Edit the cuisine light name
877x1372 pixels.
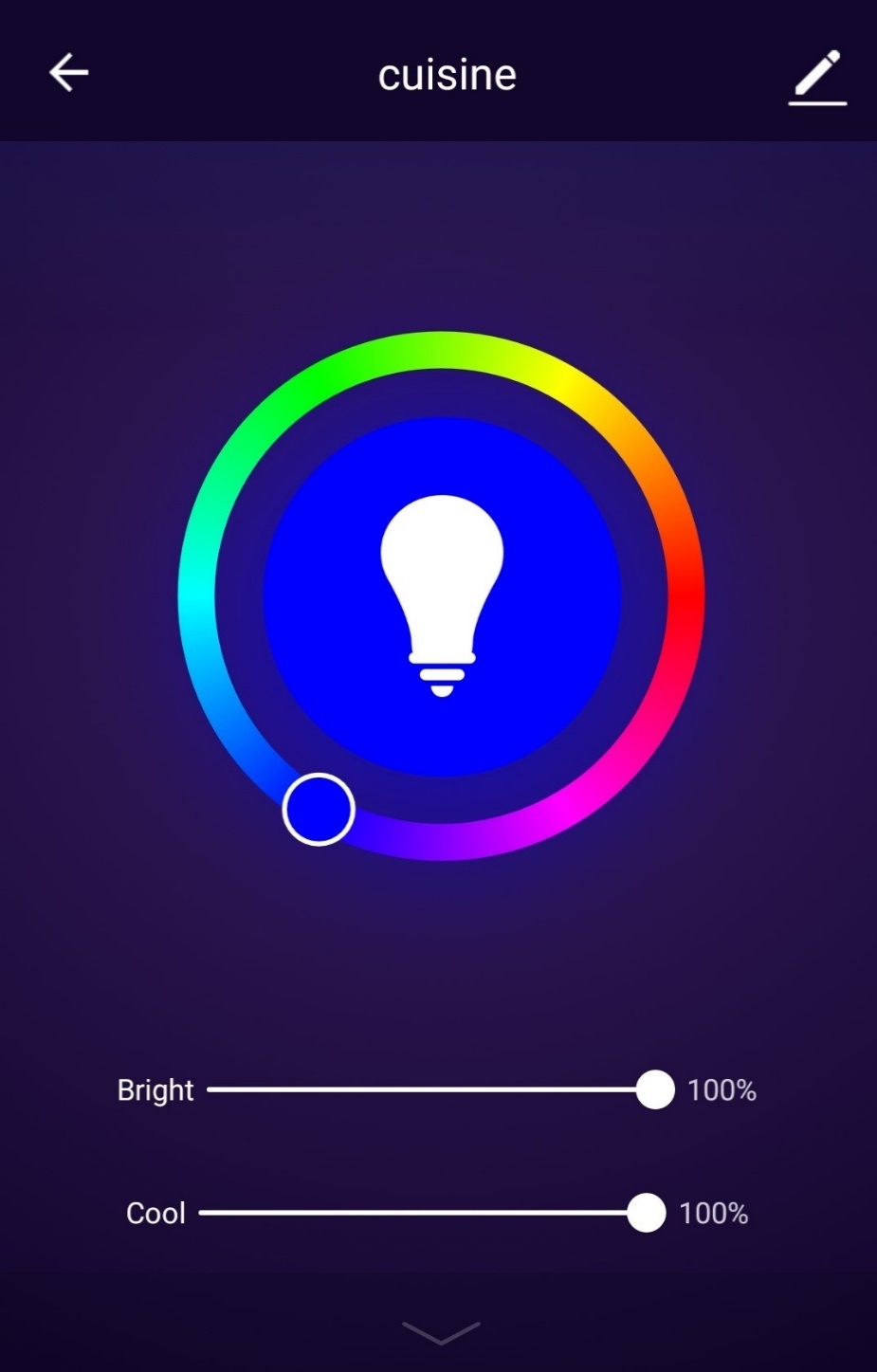tap(816, 76)
